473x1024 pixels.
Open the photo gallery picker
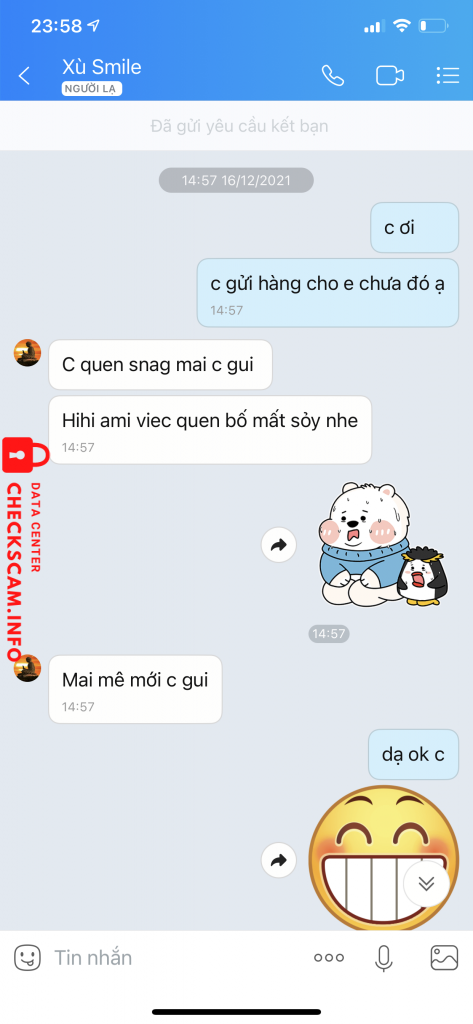(444, 958)
